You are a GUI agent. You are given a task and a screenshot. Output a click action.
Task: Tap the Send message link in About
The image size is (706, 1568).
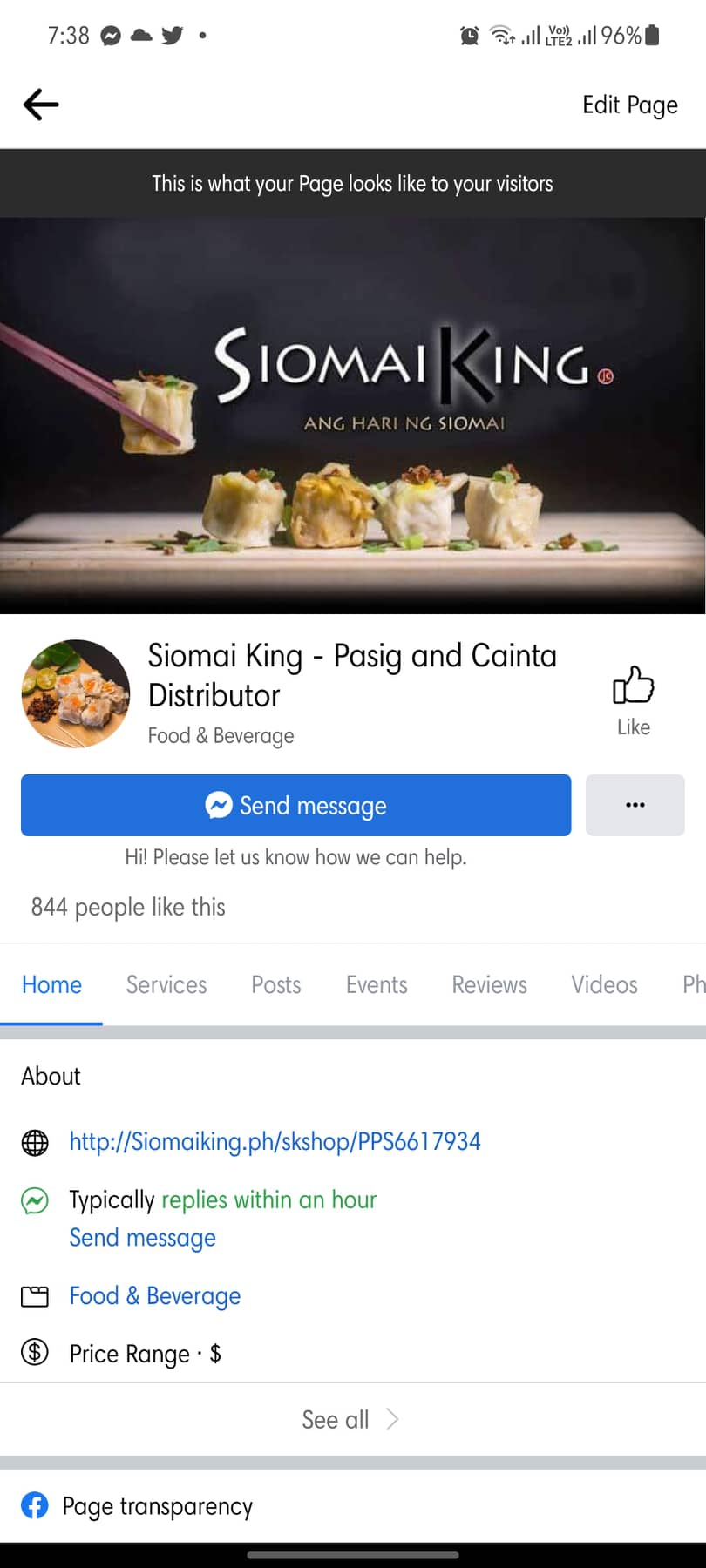pyautogui.click(x=142, y=1238)
